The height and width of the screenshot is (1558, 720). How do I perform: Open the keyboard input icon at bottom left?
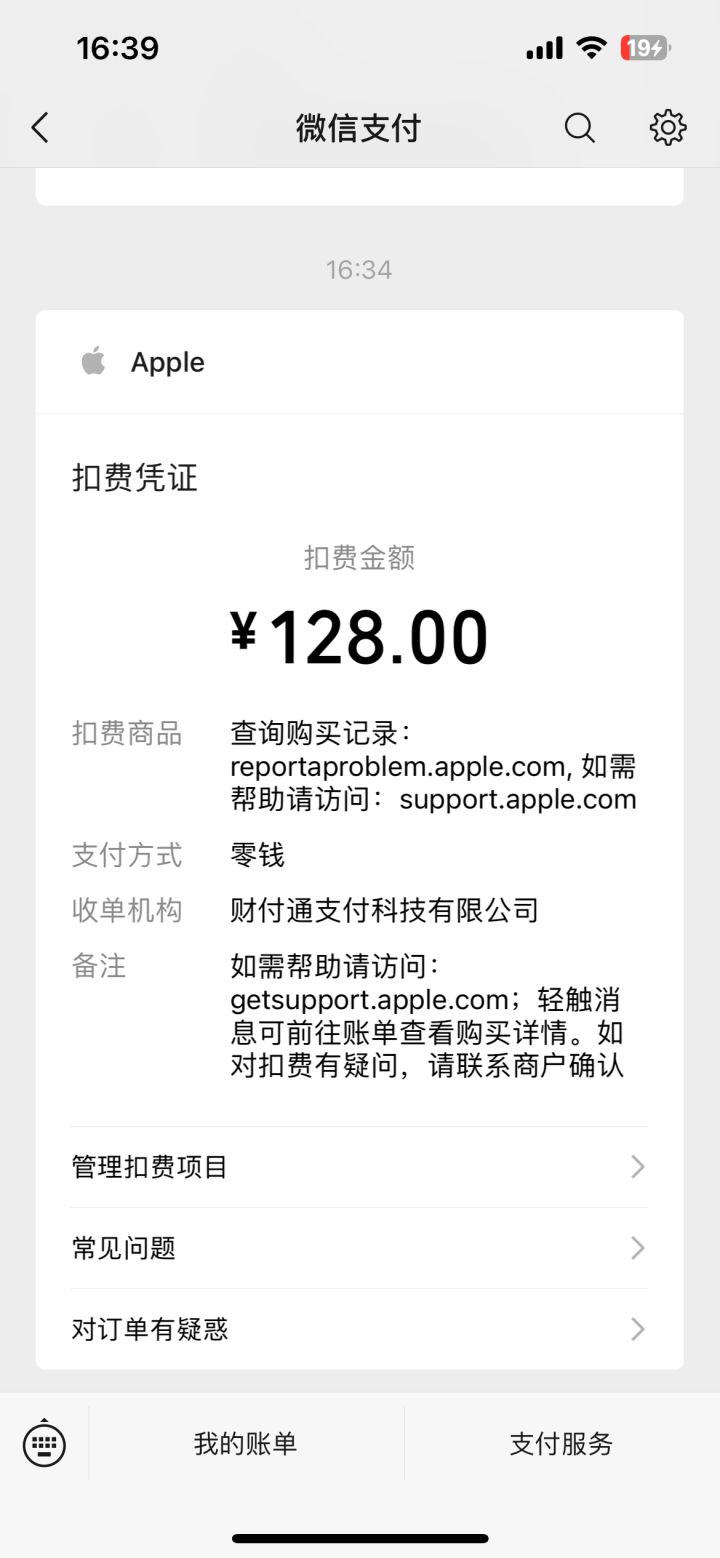pos(42,1443)
